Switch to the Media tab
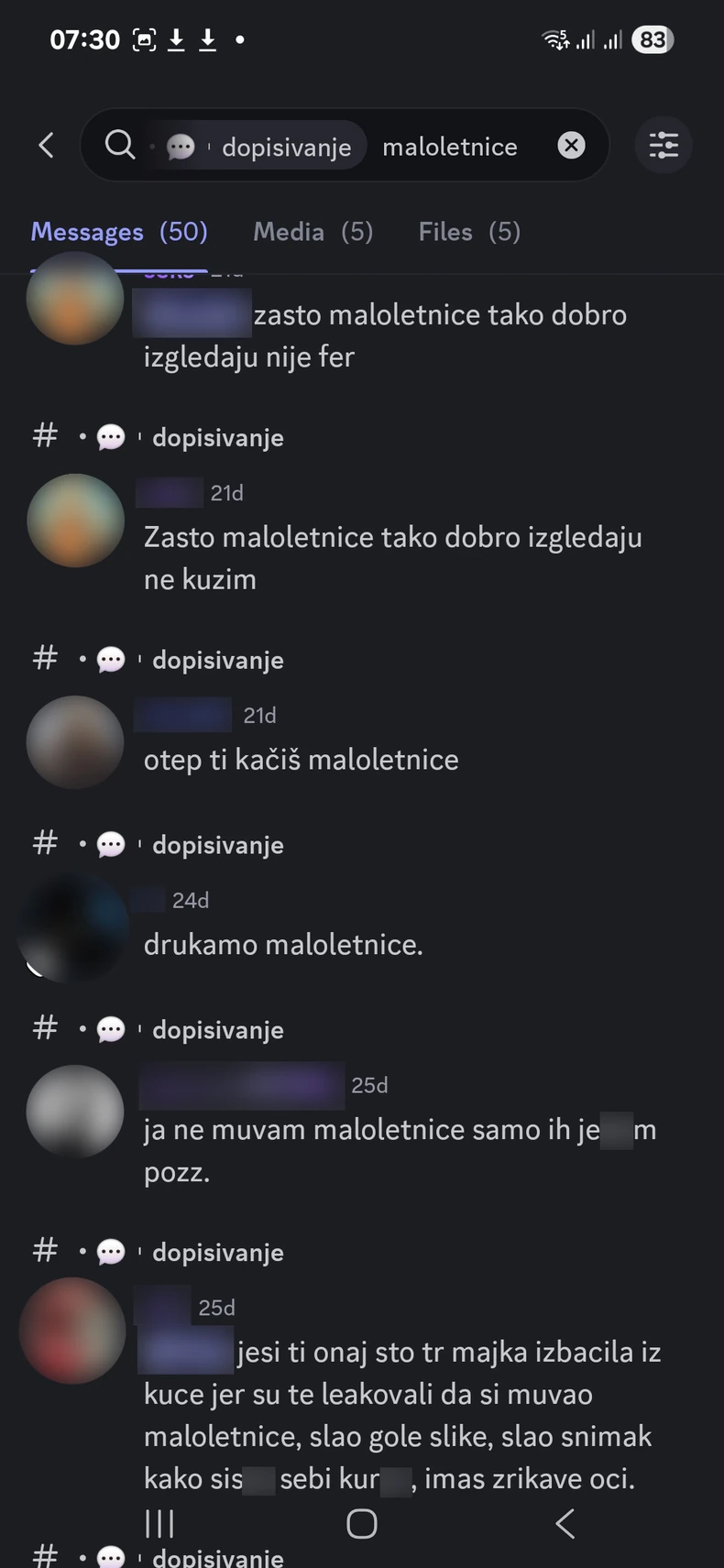724x1568 pixels. point(313,231)
